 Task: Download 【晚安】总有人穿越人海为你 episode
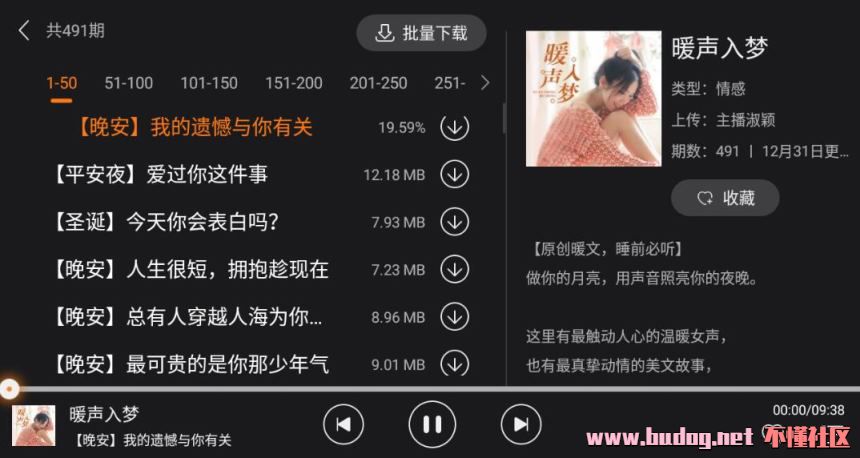[x=455, y=317]
